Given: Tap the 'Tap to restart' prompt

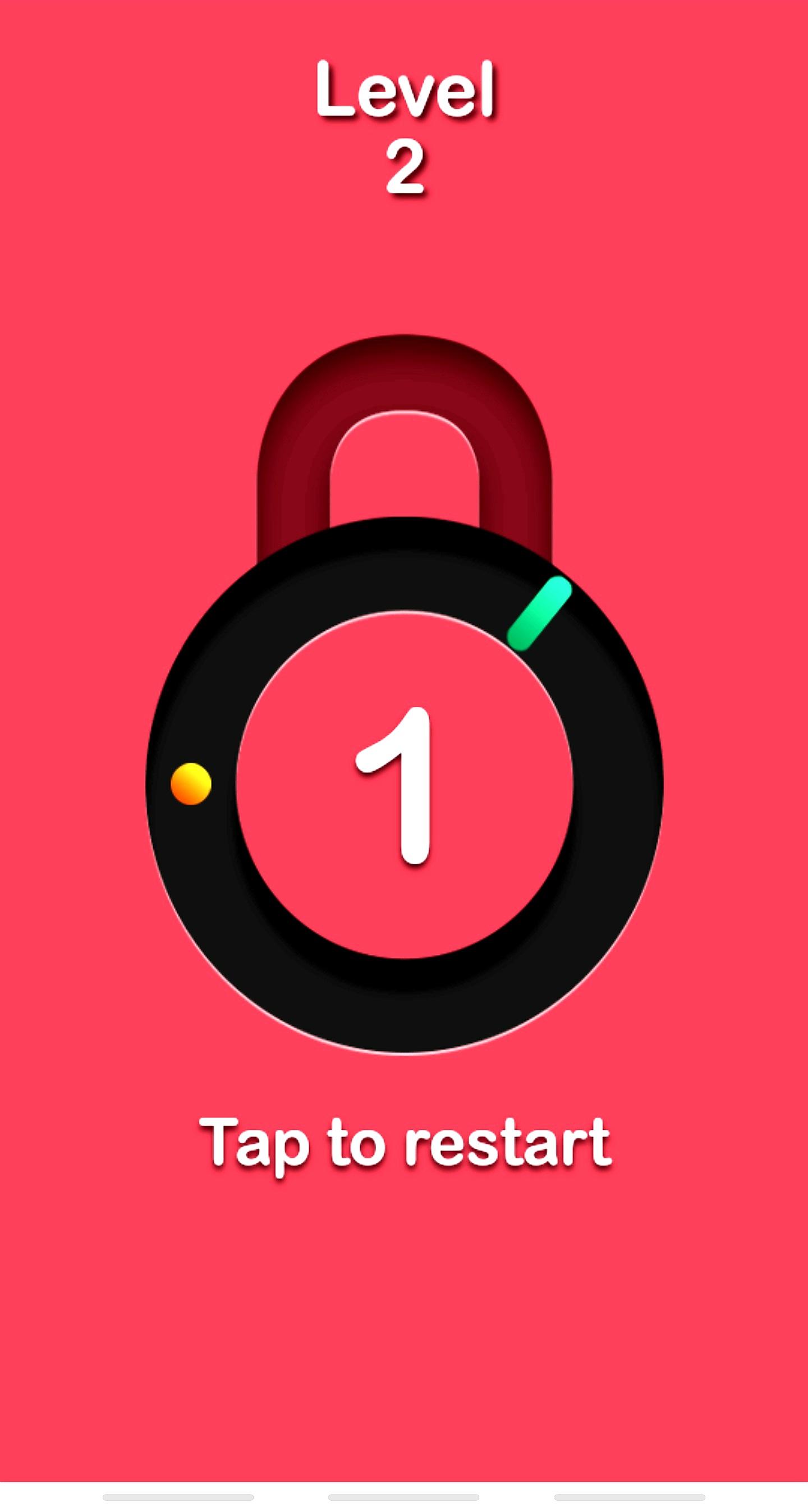Looking at the screenshot, I should (406, 1144).
